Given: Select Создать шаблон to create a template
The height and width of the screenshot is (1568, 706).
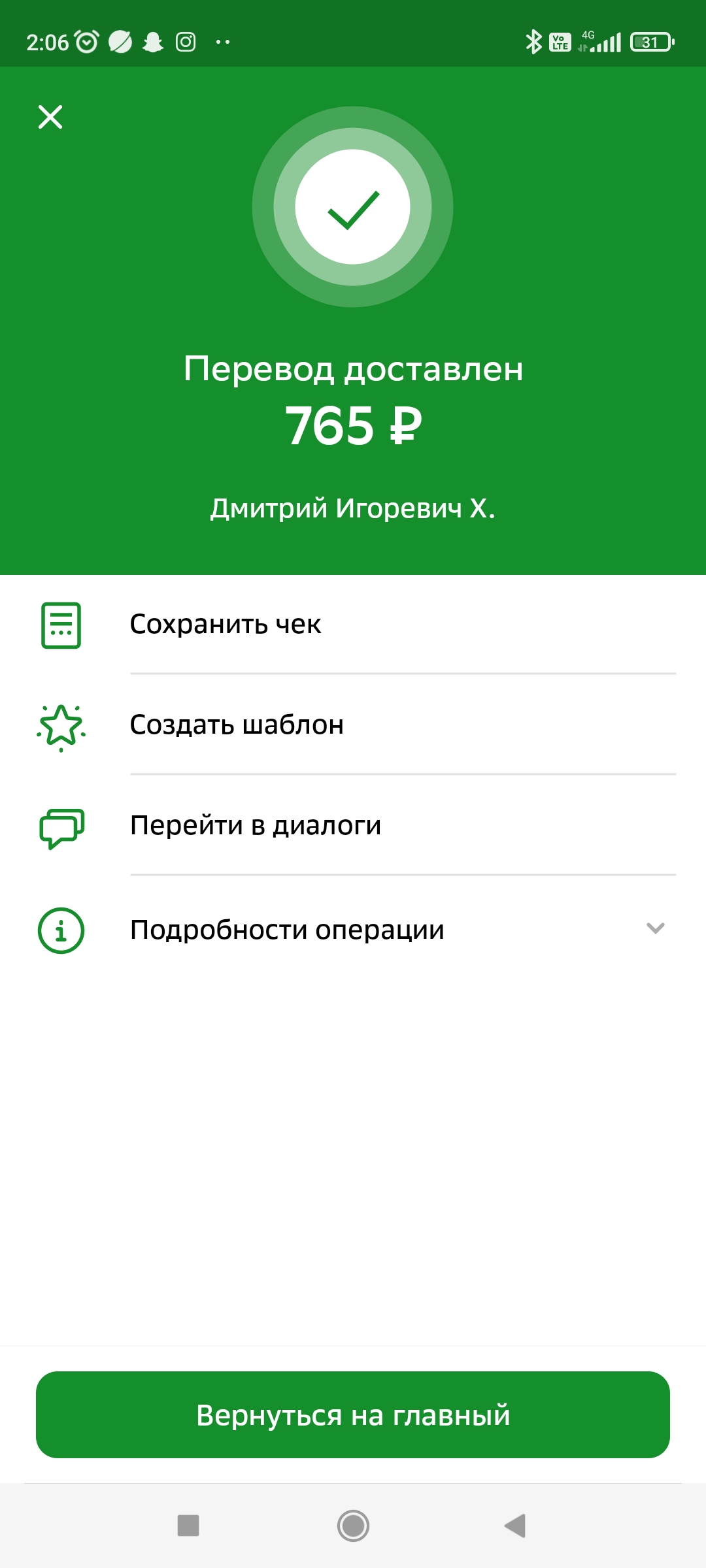Looking at the screenshot, I should coord(353,725).
